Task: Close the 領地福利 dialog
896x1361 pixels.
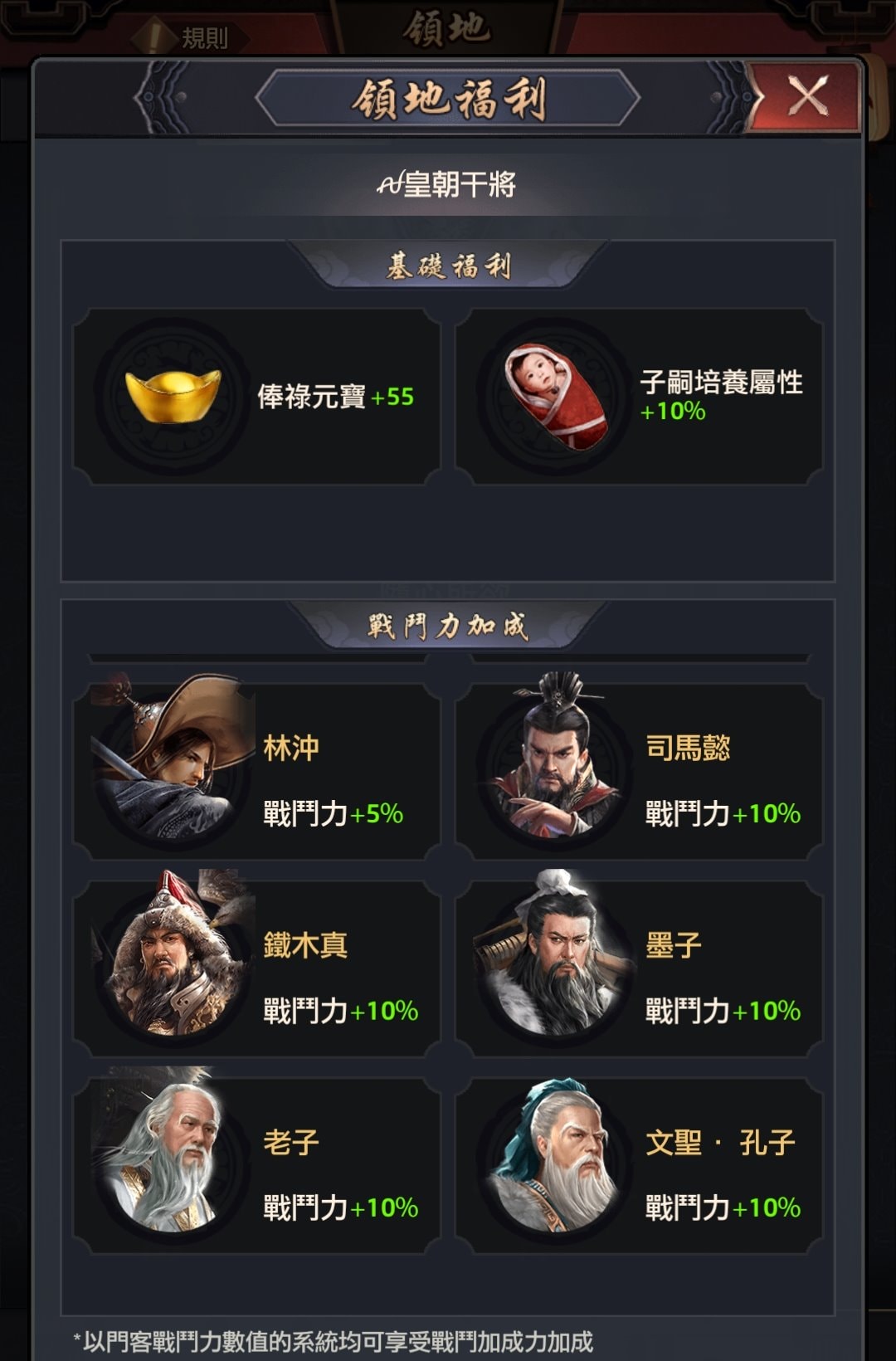Action: (806, 96)
